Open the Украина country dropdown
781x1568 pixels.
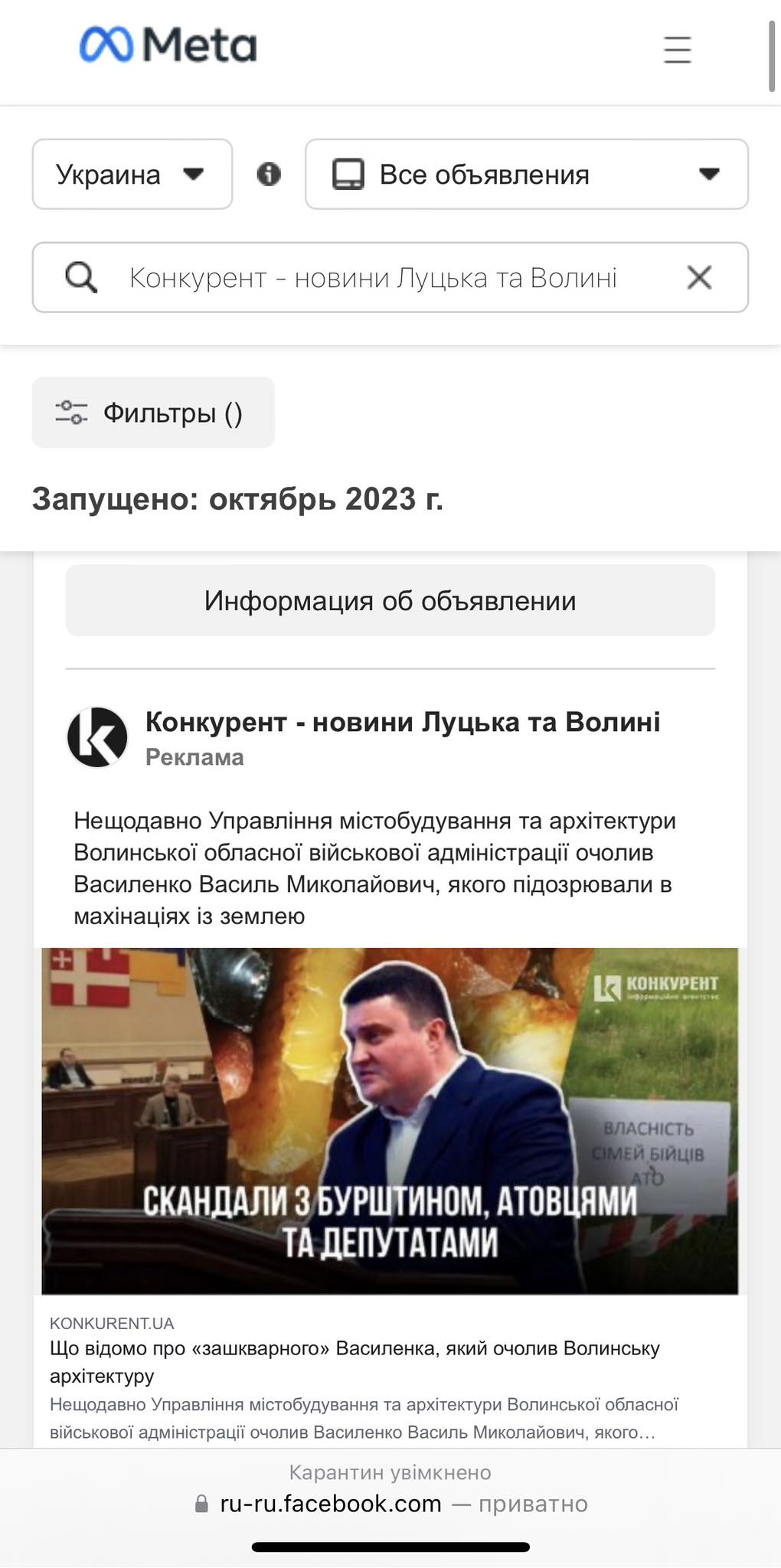[132, 175]
